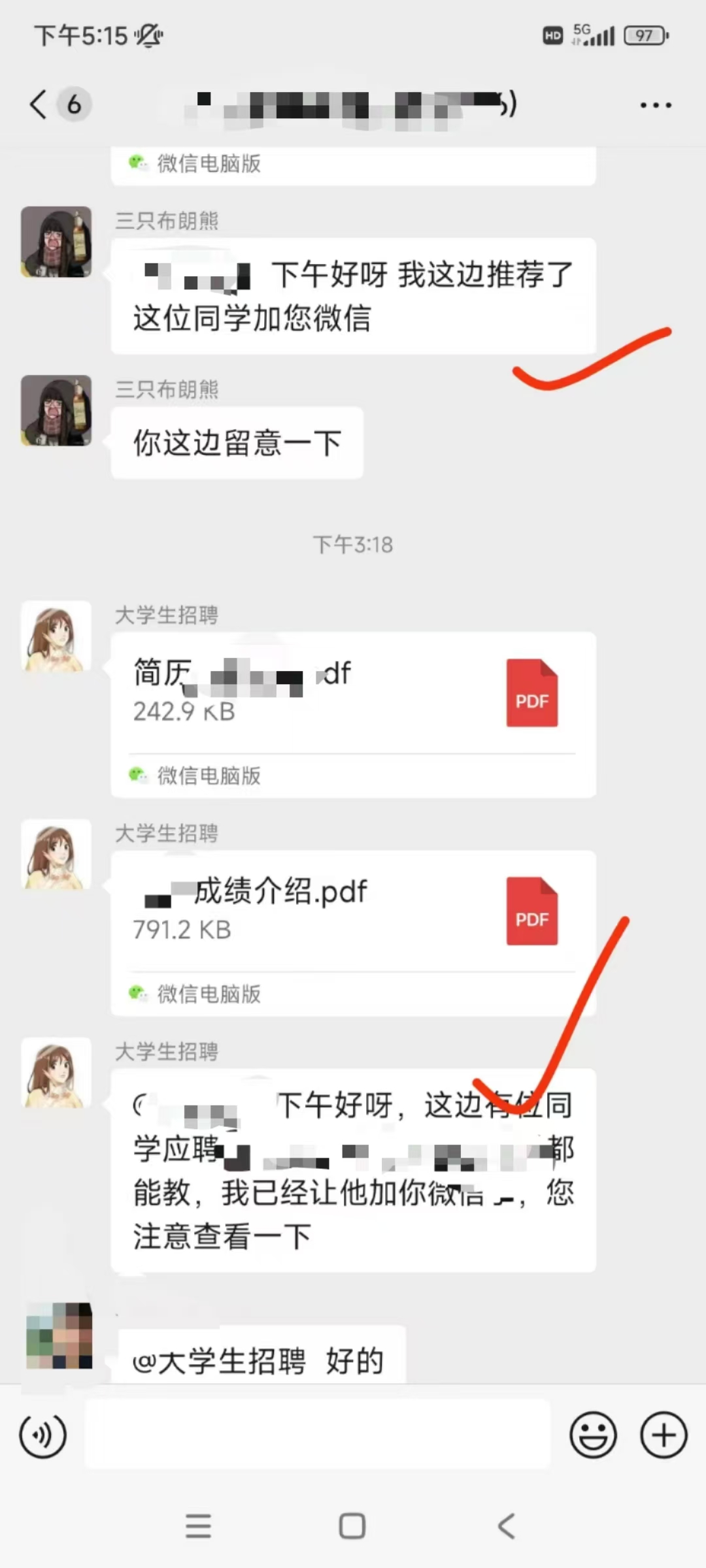View 三只布朗熊 avatar beside 你这边留意一下
Viewport: 706px width, 1568px height.
coord(56,410)
